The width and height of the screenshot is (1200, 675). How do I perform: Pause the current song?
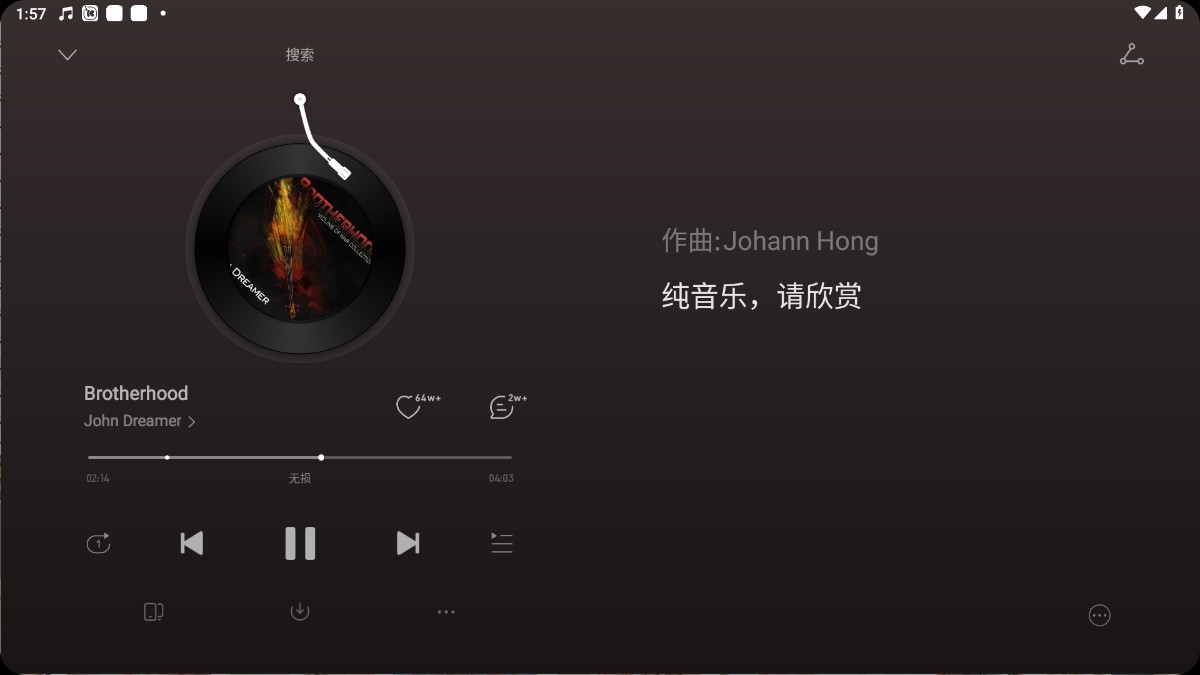(x=300, y=543)
